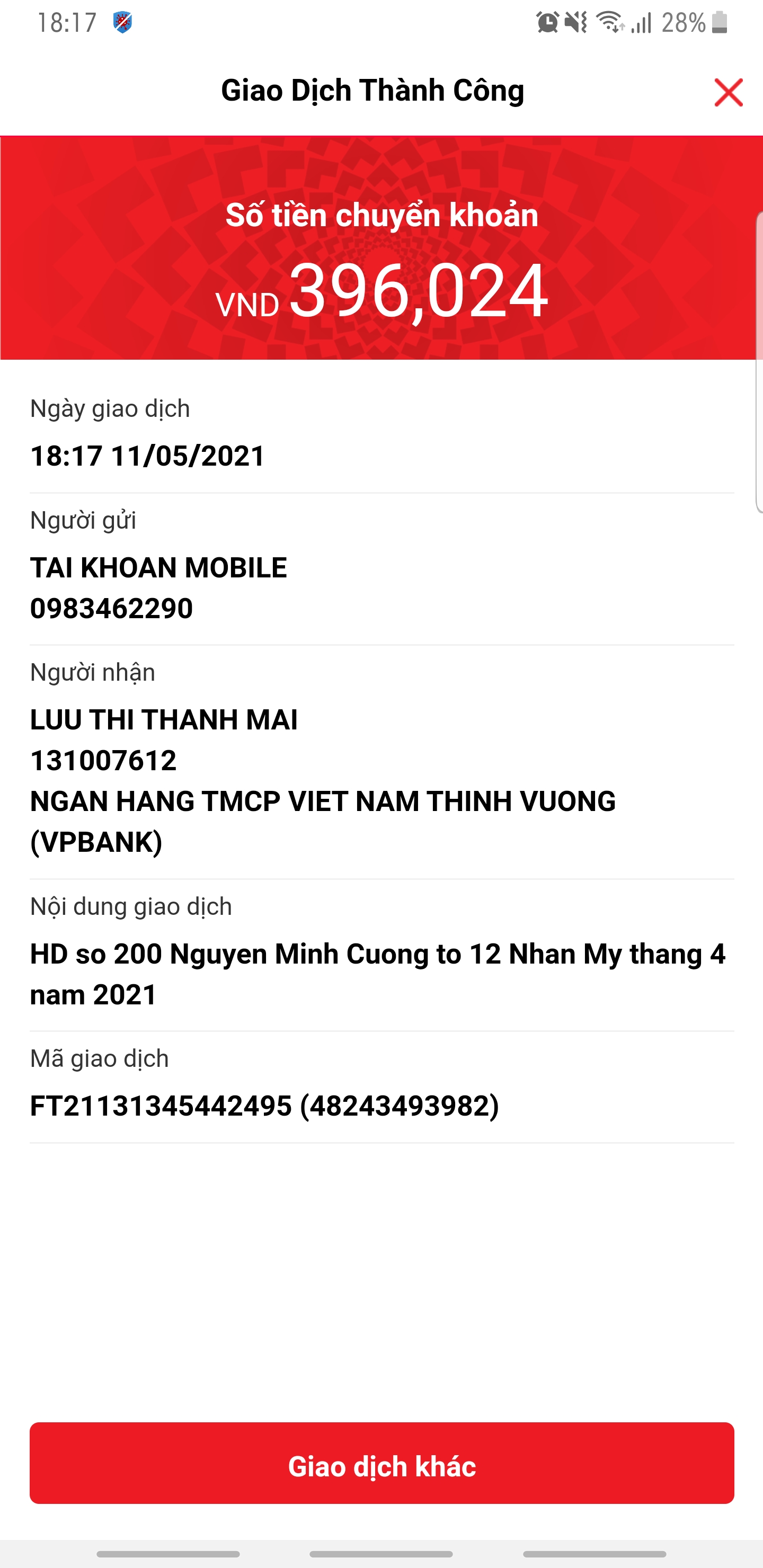Close the successful transaction screen
763x1568 pixels.
pos(727,93)
